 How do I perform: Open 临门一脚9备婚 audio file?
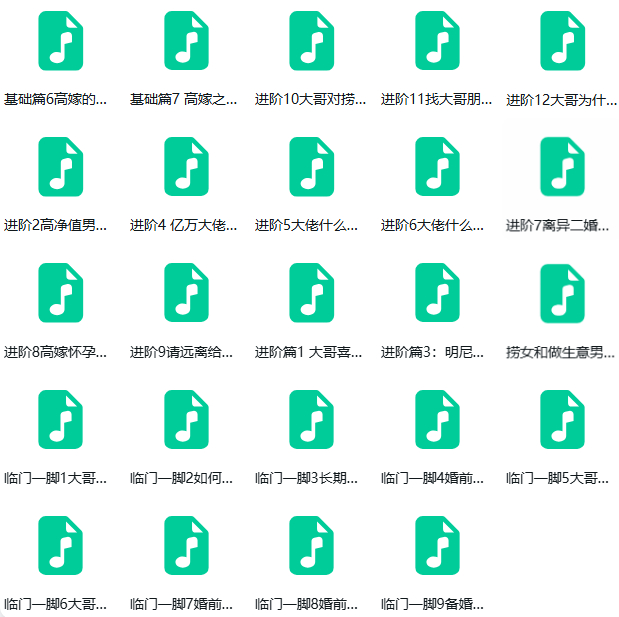point(437,545)
